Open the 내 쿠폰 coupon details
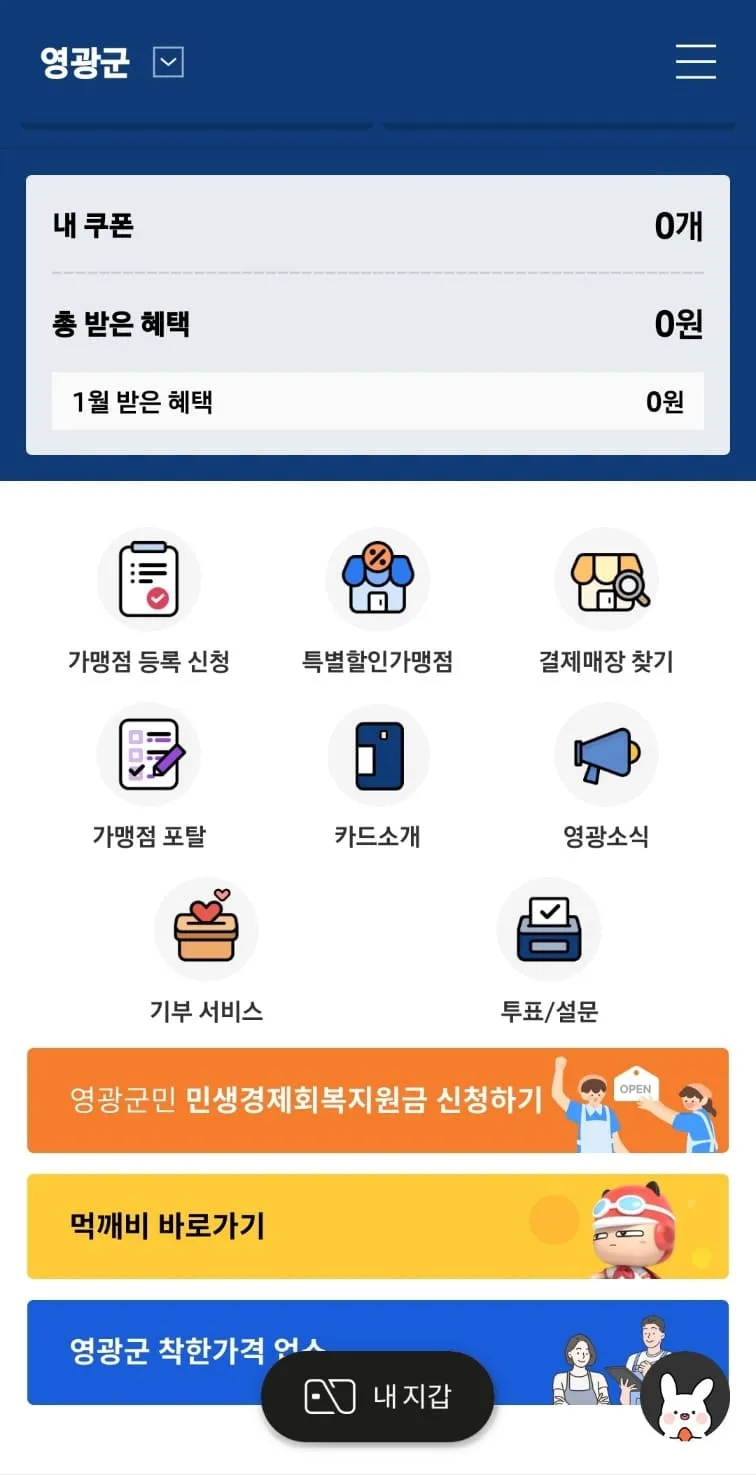The image size is (756, 1475). (378, 227)
